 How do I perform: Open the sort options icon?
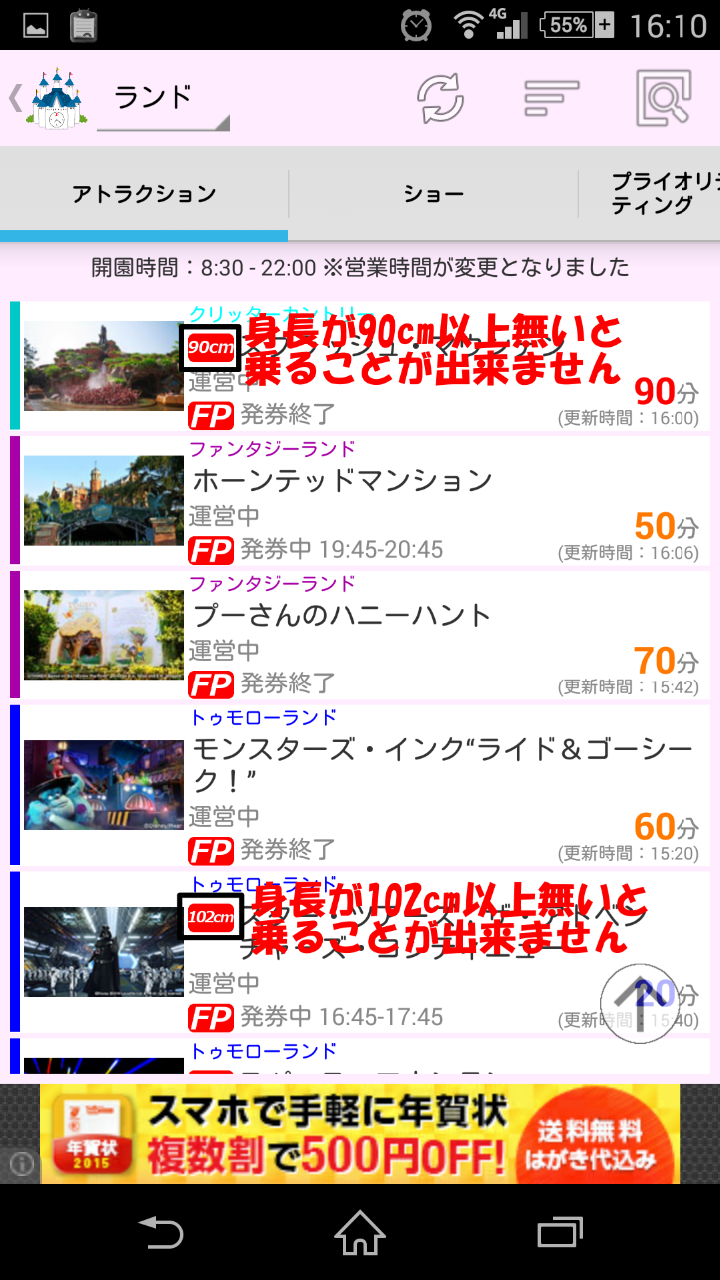(551, 99)
